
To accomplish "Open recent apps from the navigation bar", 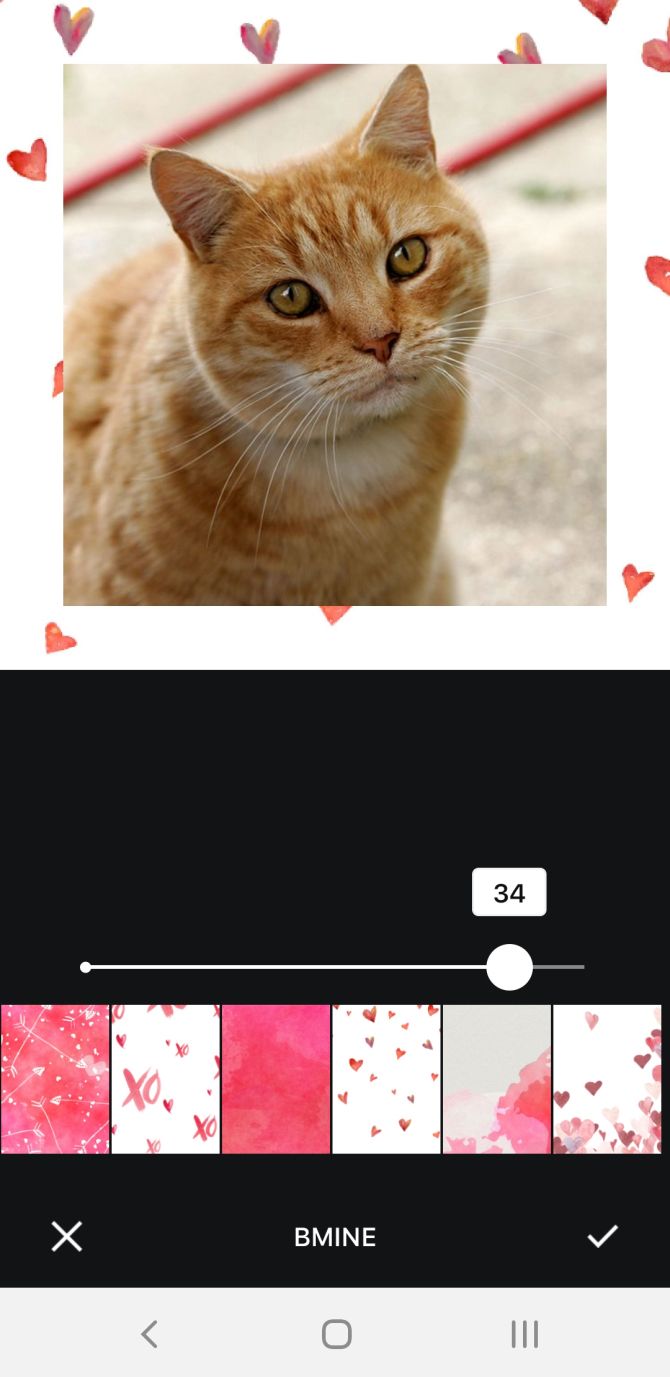I will click(x=524, y=1333).
